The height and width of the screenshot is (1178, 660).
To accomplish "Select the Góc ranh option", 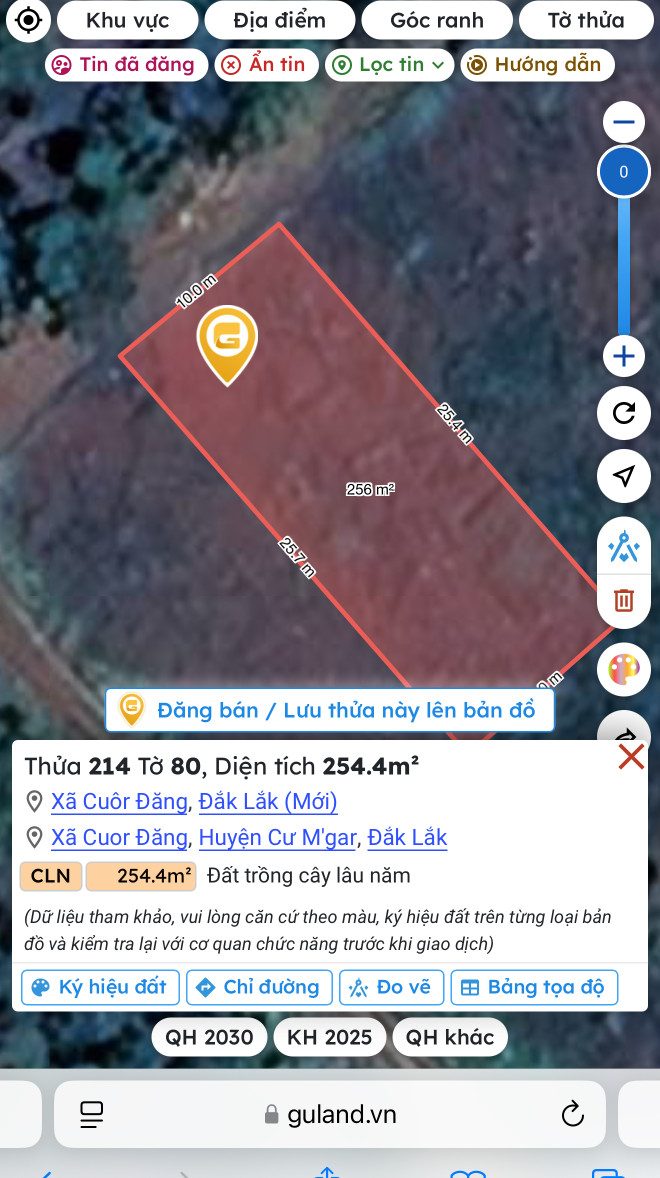I will (x=437, y=20).
